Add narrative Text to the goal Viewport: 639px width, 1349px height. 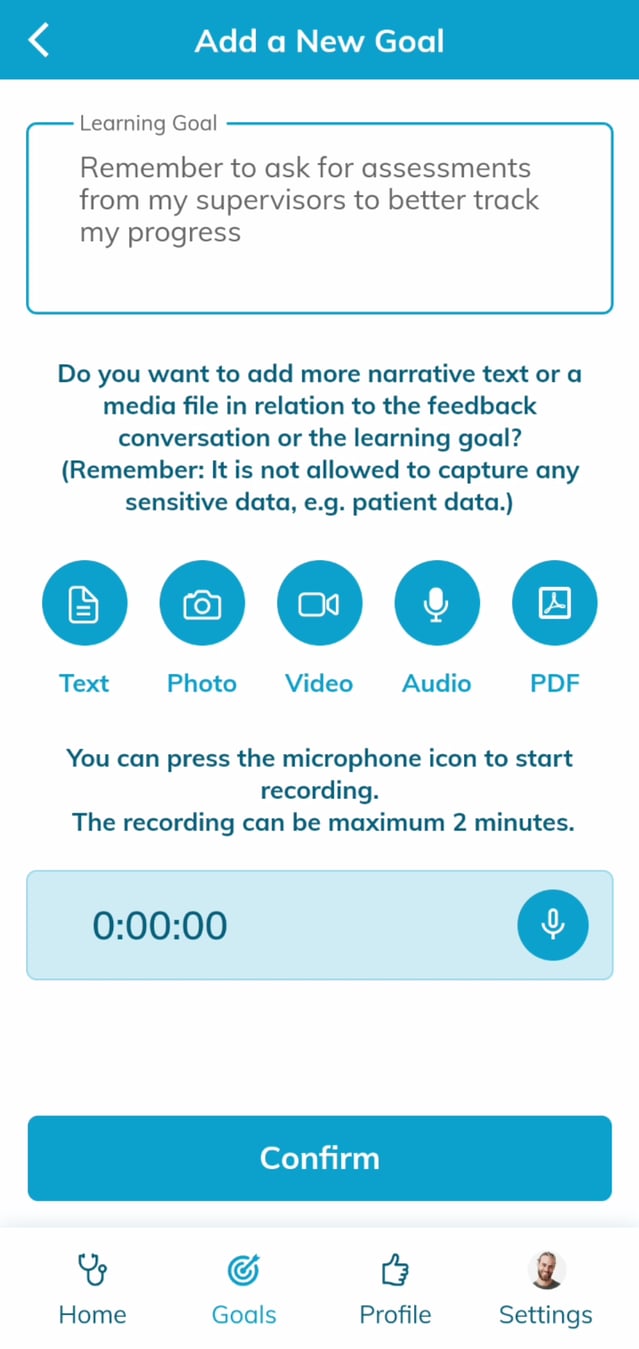(x=85, y=604)
